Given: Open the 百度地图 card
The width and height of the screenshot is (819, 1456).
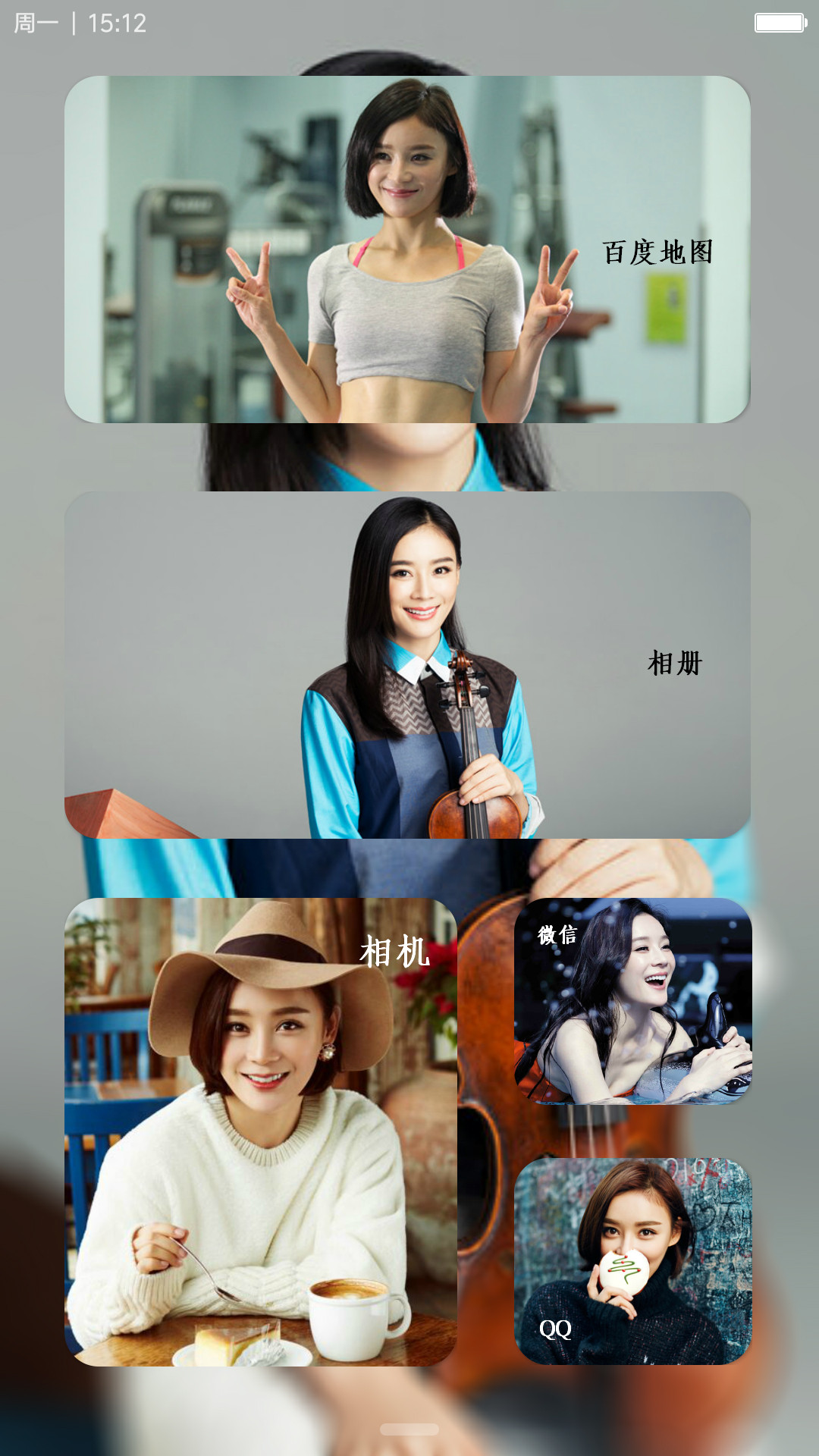Looking at the screenshot, I should pyautogui.click(x=407, y=249).
